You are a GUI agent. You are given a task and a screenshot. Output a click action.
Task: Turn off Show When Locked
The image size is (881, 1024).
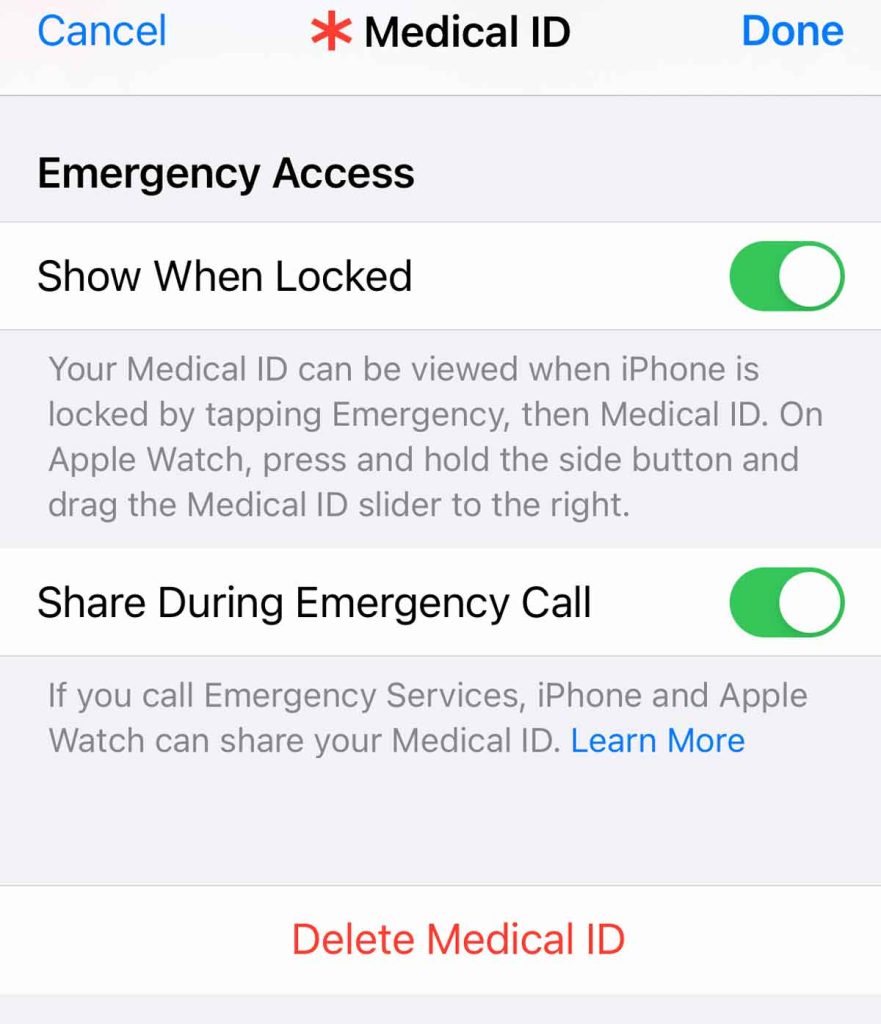(x=786, y=276)
